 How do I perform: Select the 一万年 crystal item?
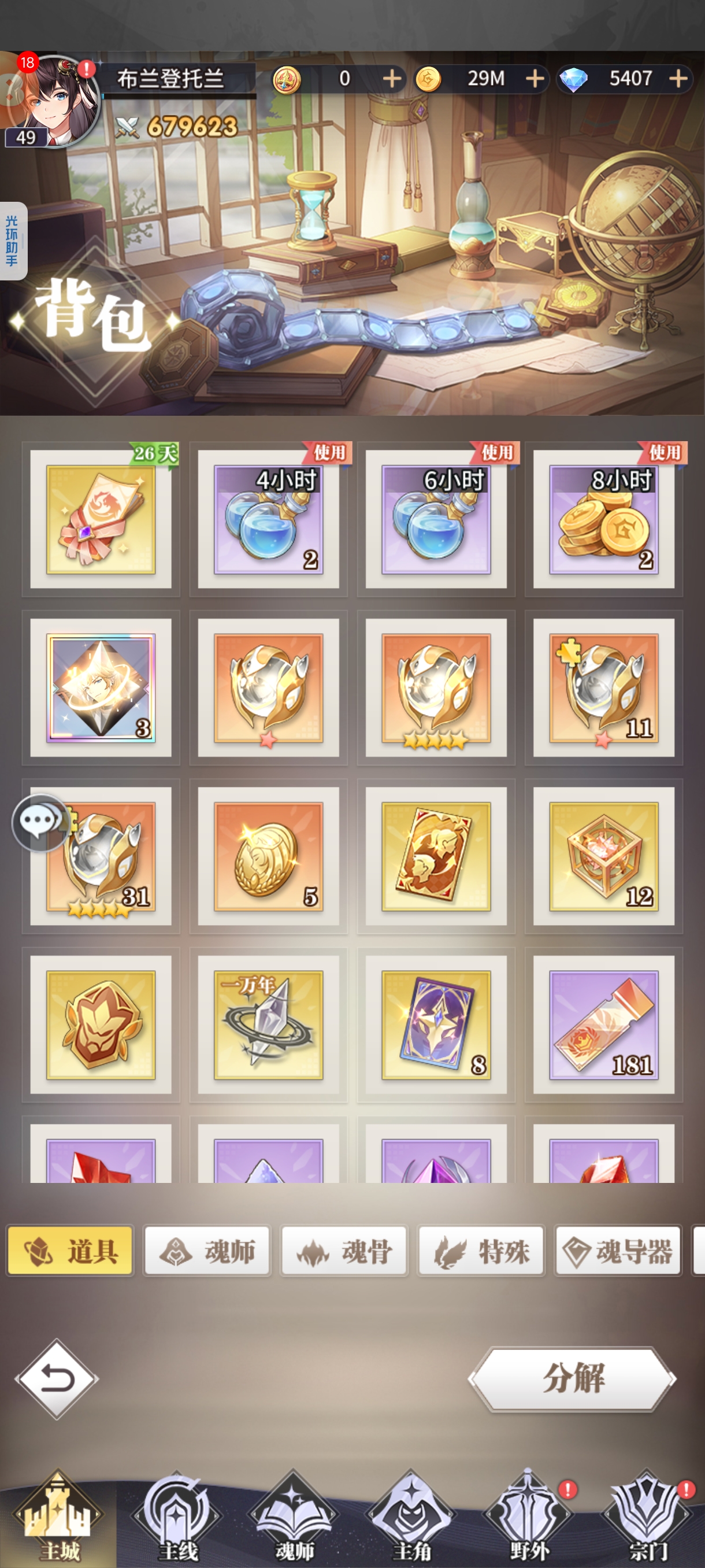(x=268, y=1025)
